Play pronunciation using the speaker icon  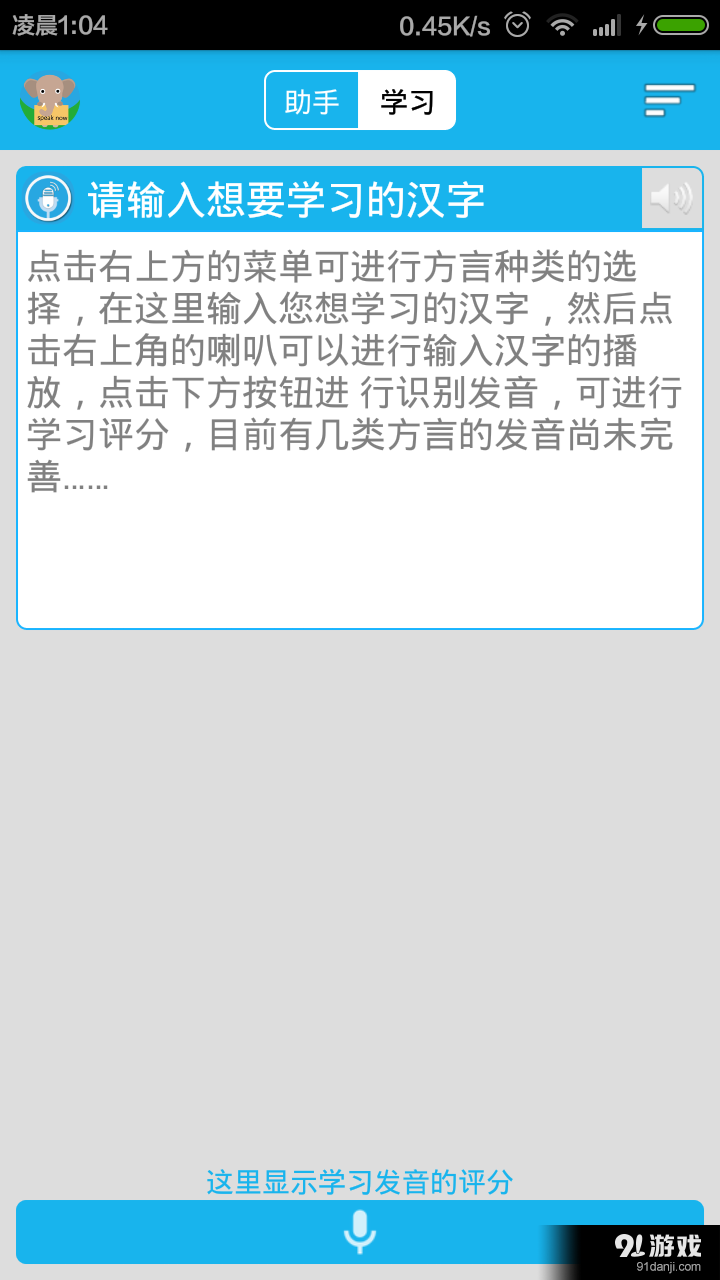point(670,197)
